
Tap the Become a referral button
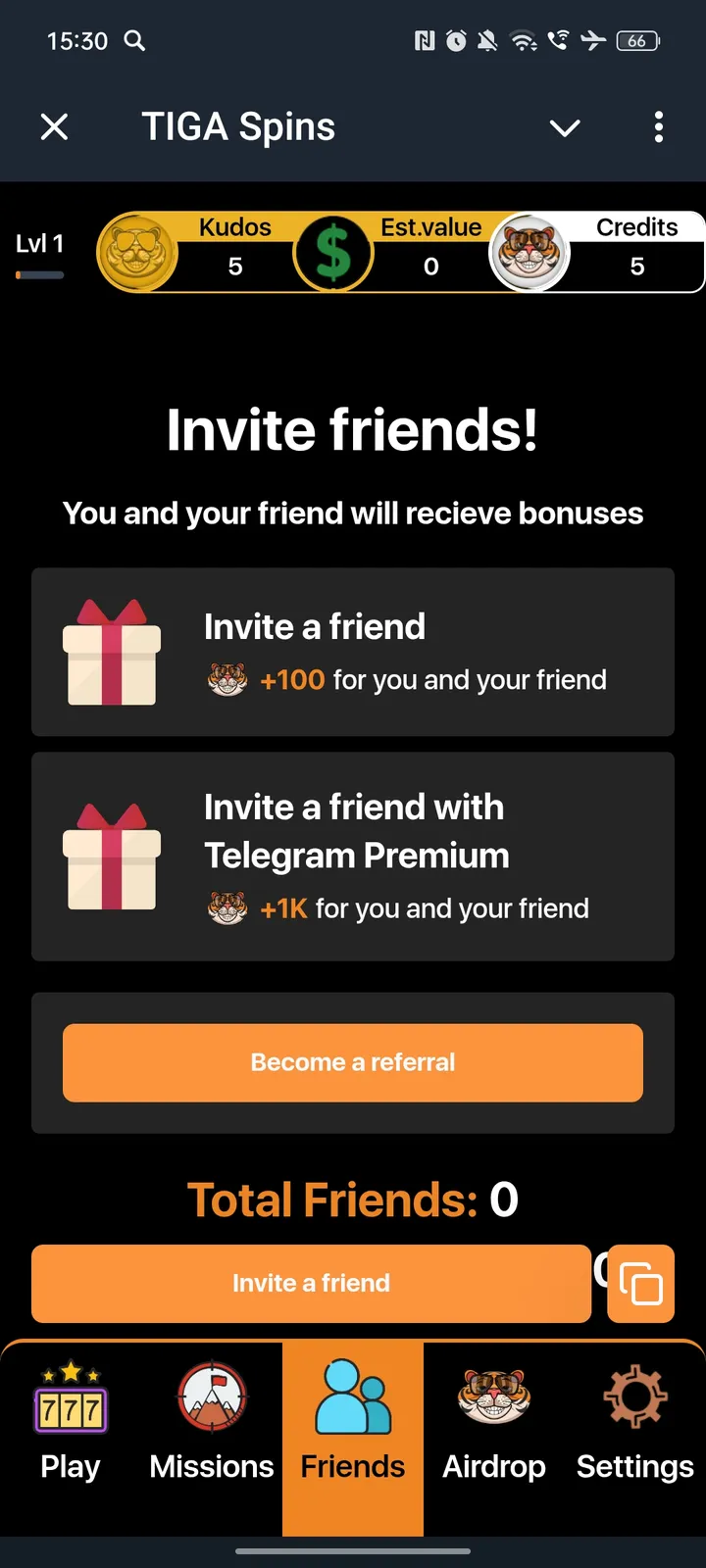[x=353, y=1062]
